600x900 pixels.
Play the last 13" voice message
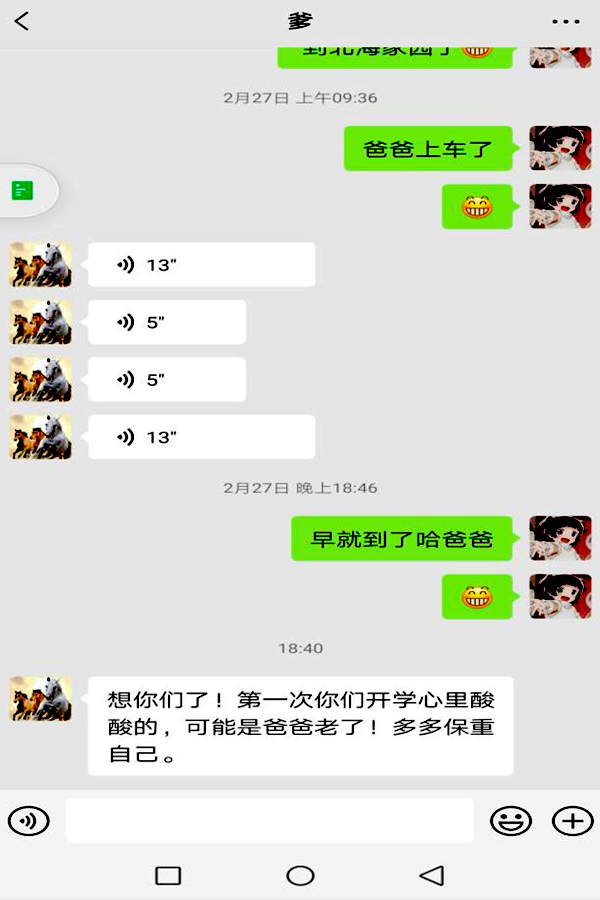pyautogui.click(x=201, y=437)
